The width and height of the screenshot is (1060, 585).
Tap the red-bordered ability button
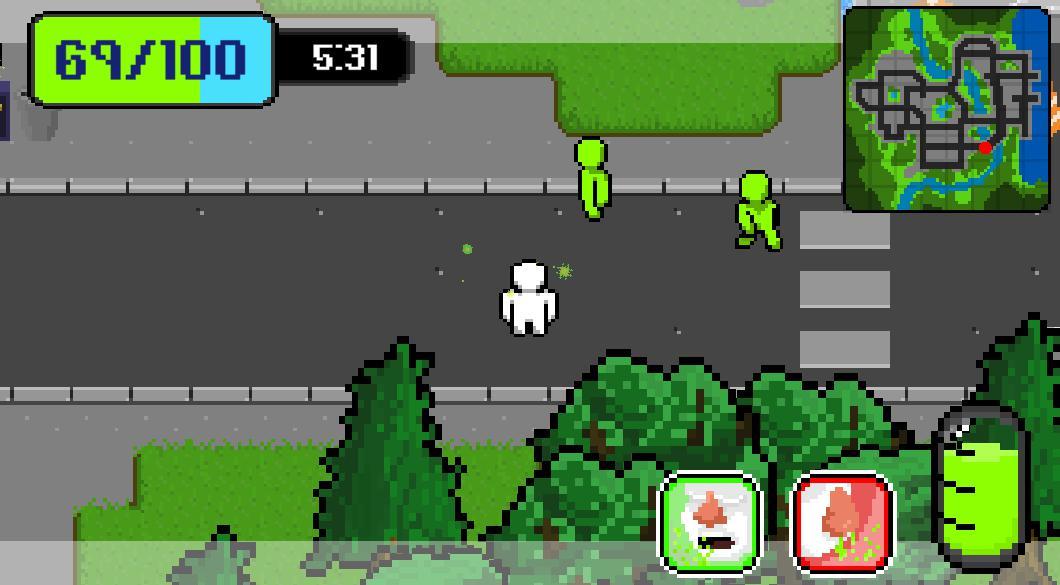[843, 521]
